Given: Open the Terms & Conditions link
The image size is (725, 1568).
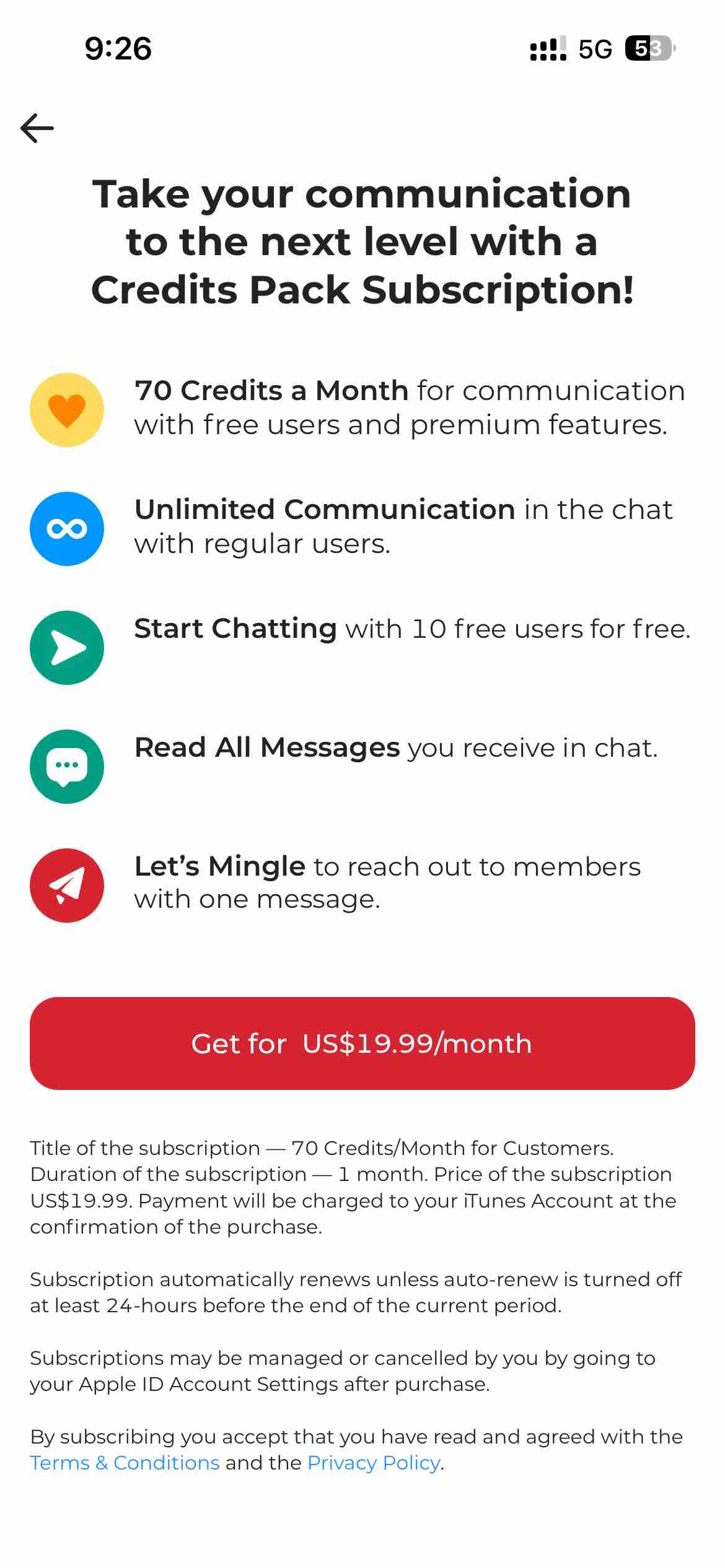Looking at the screenshot, I should tap(123, 1463).
